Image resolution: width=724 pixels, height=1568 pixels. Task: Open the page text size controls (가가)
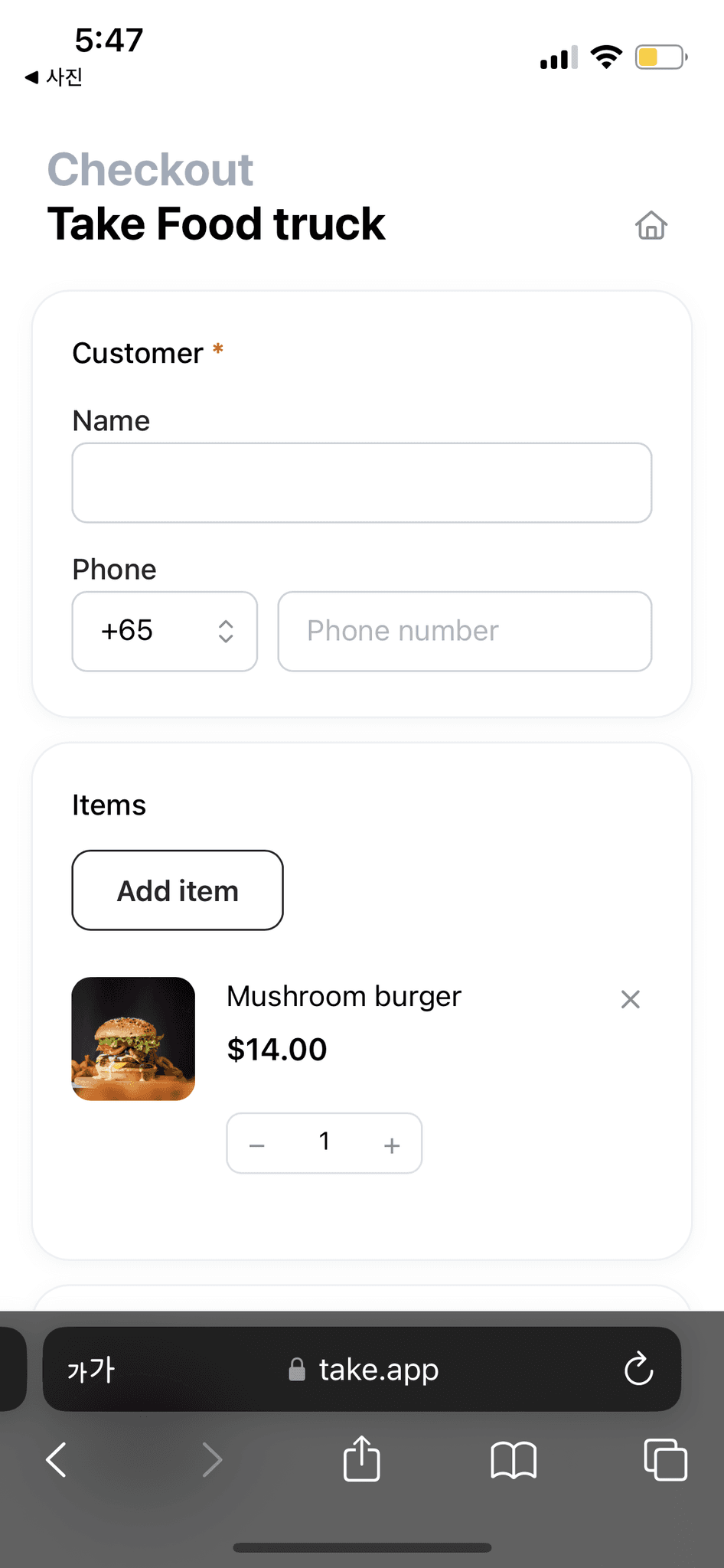[90, 1370]
